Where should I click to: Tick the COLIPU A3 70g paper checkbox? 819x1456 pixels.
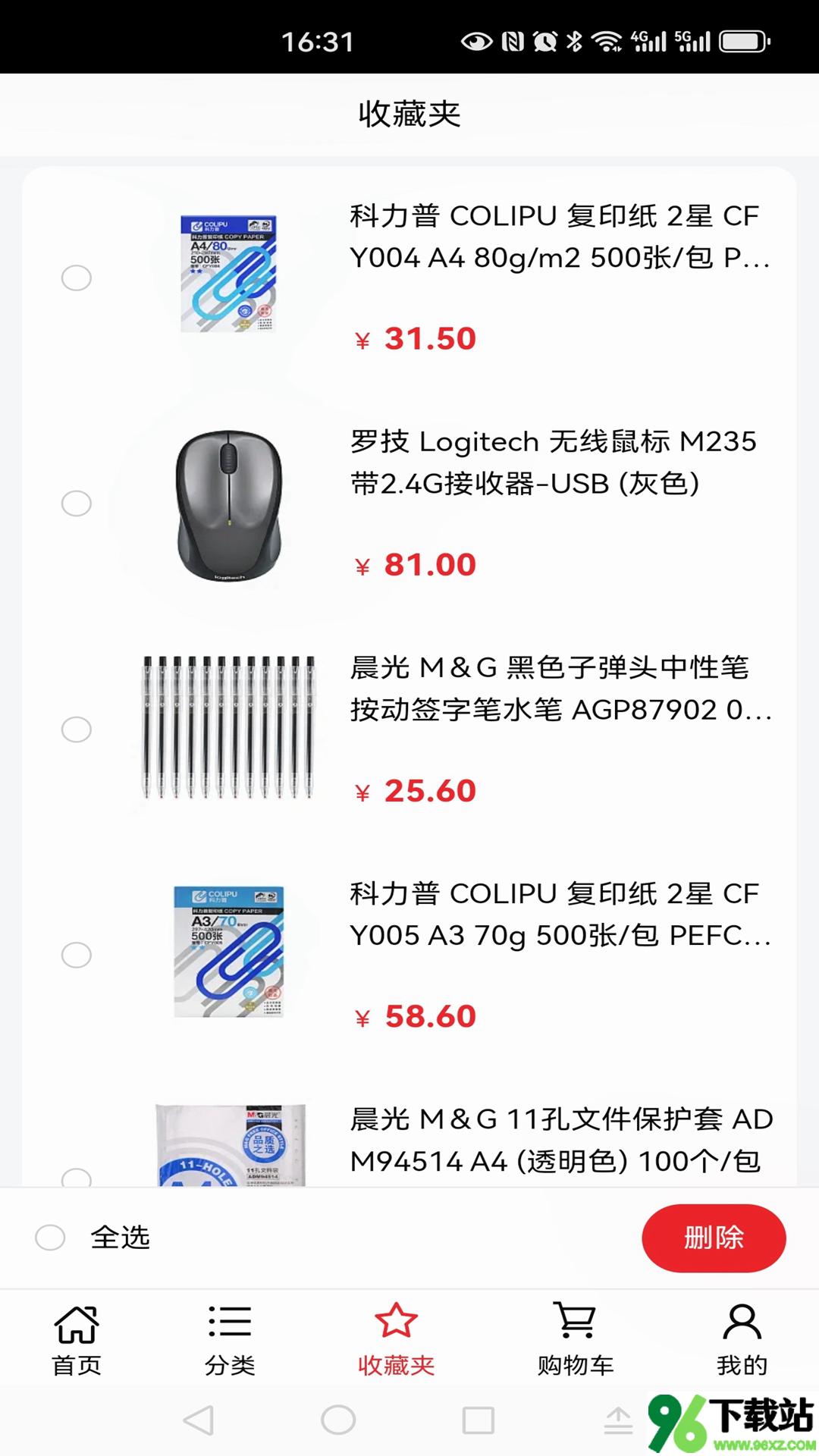pyautogui.click(x=76, y=955)
